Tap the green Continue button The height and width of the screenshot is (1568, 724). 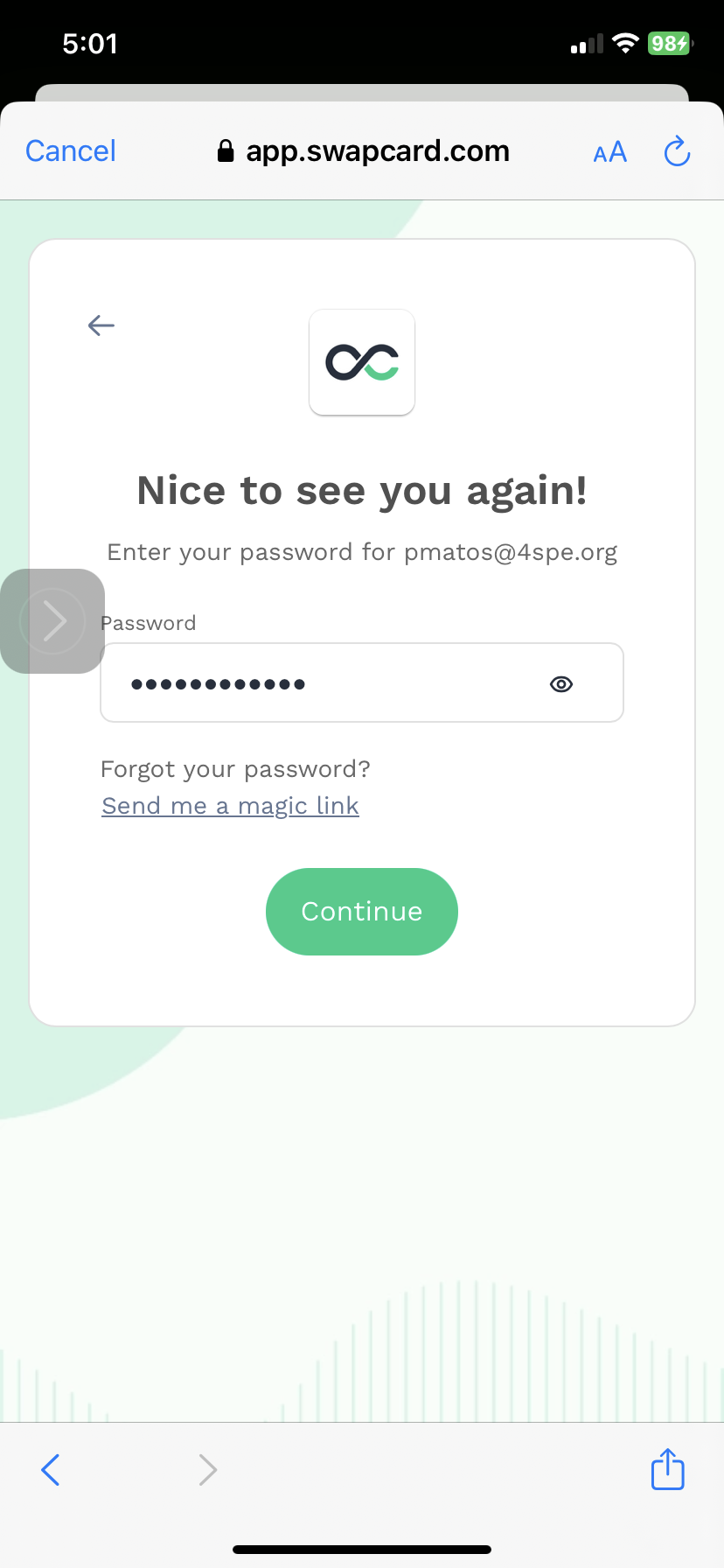coord(362,912)
